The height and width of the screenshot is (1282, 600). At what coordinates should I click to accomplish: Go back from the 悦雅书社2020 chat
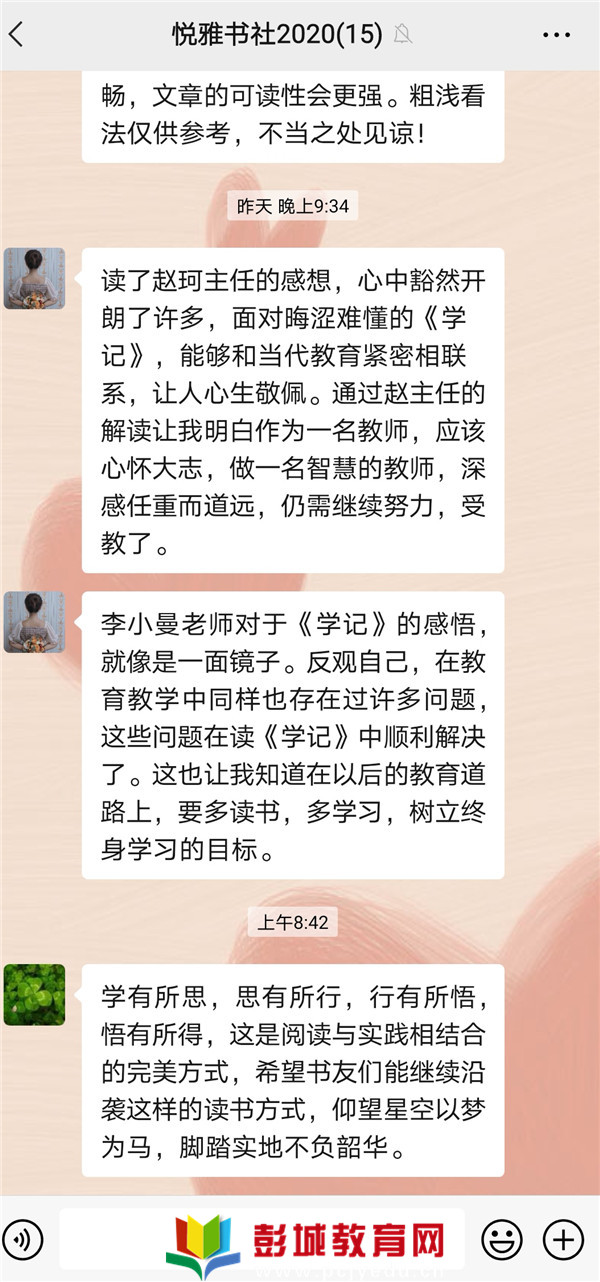coord(17,34)
